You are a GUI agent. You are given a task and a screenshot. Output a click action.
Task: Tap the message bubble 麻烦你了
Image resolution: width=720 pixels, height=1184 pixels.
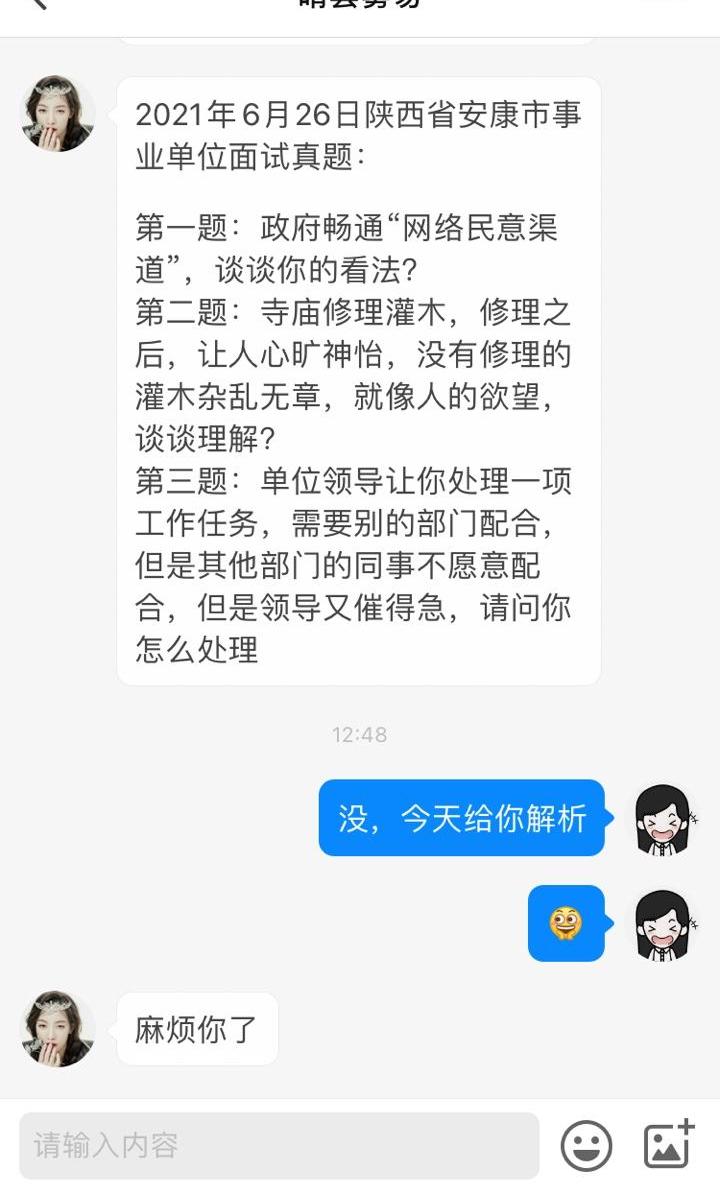196,1027
